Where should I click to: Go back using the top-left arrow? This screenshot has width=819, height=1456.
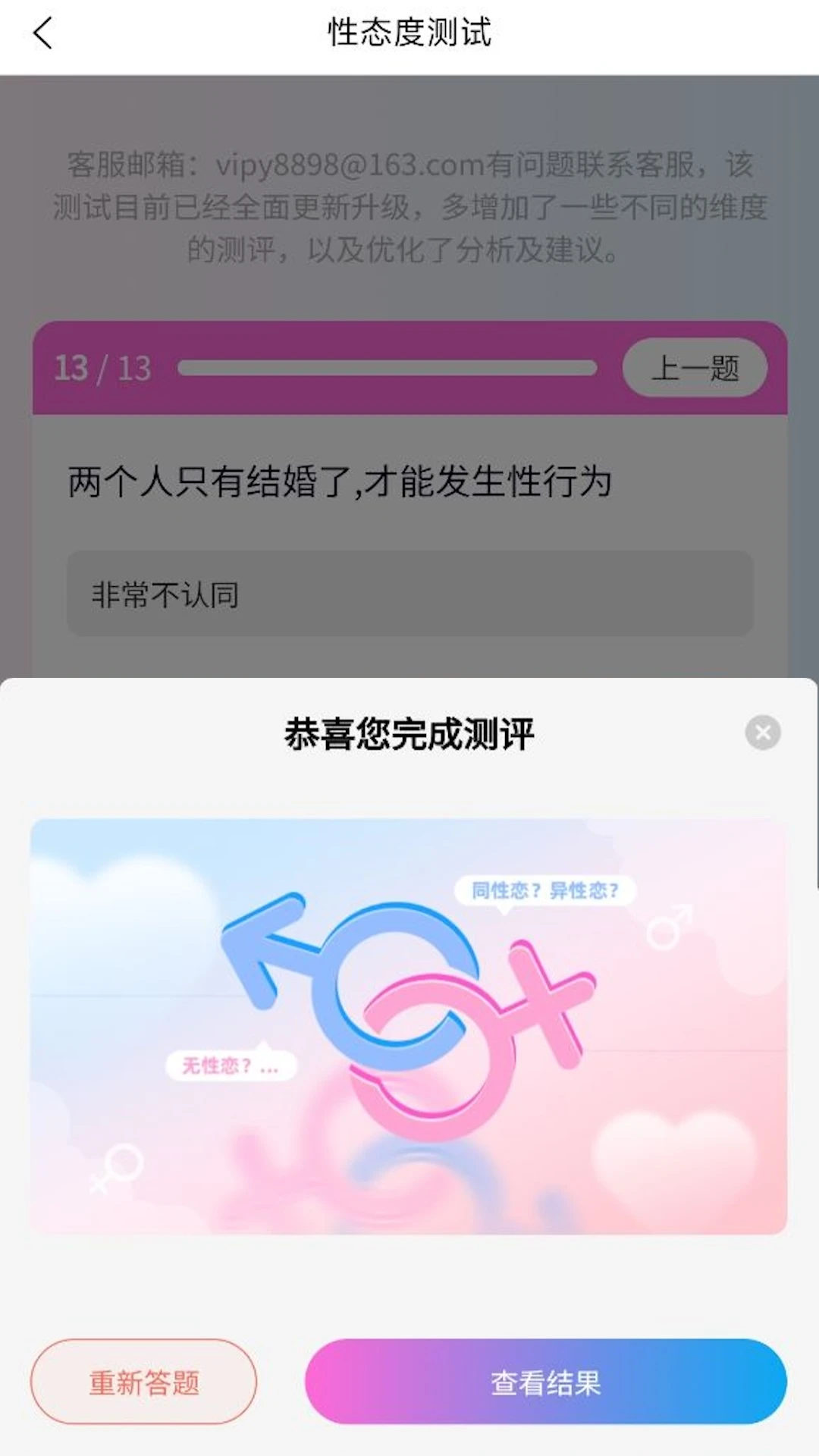click(43, 33)
